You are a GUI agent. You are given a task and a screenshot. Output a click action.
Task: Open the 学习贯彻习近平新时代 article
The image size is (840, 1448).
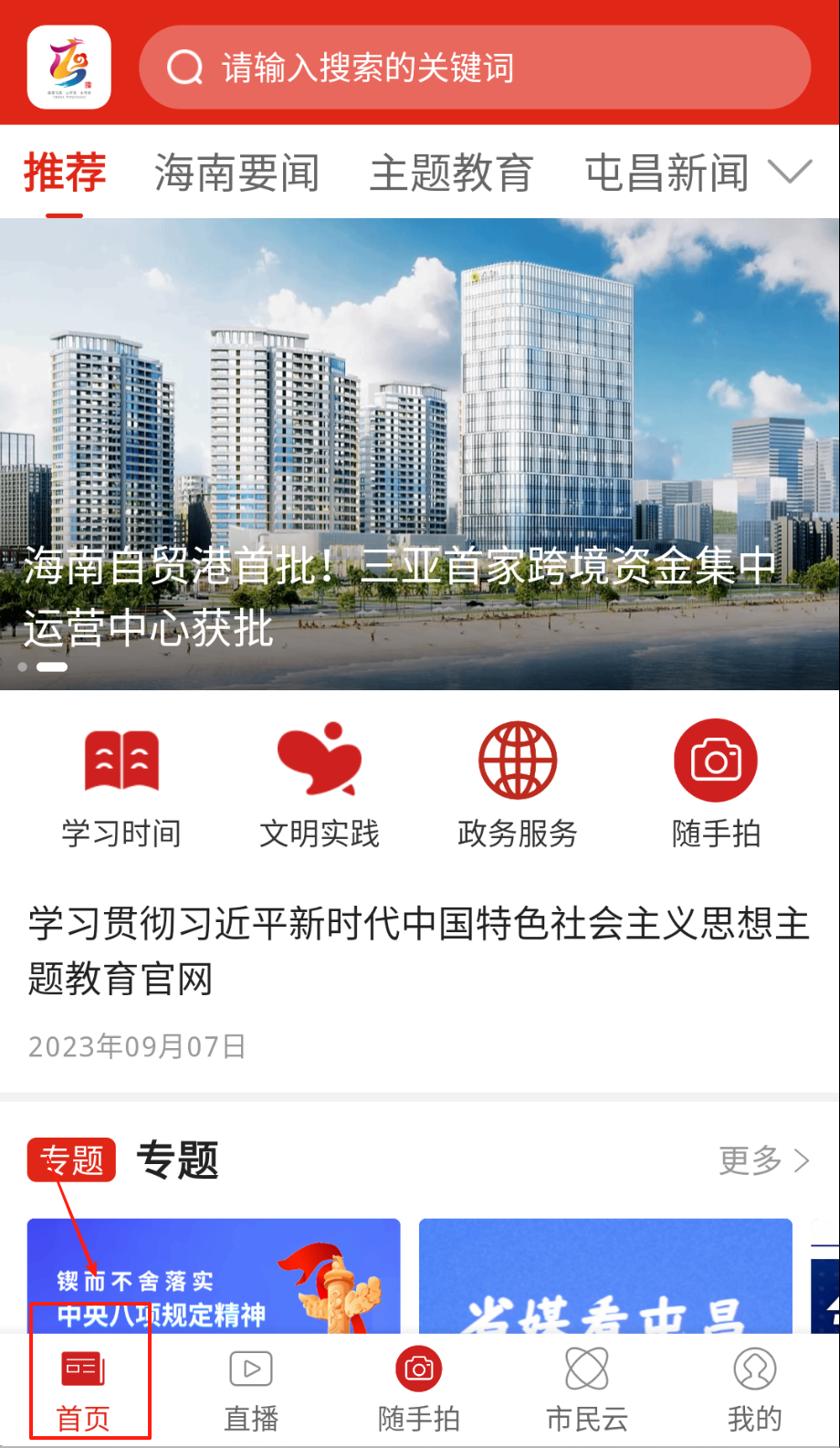coord(419,951)
